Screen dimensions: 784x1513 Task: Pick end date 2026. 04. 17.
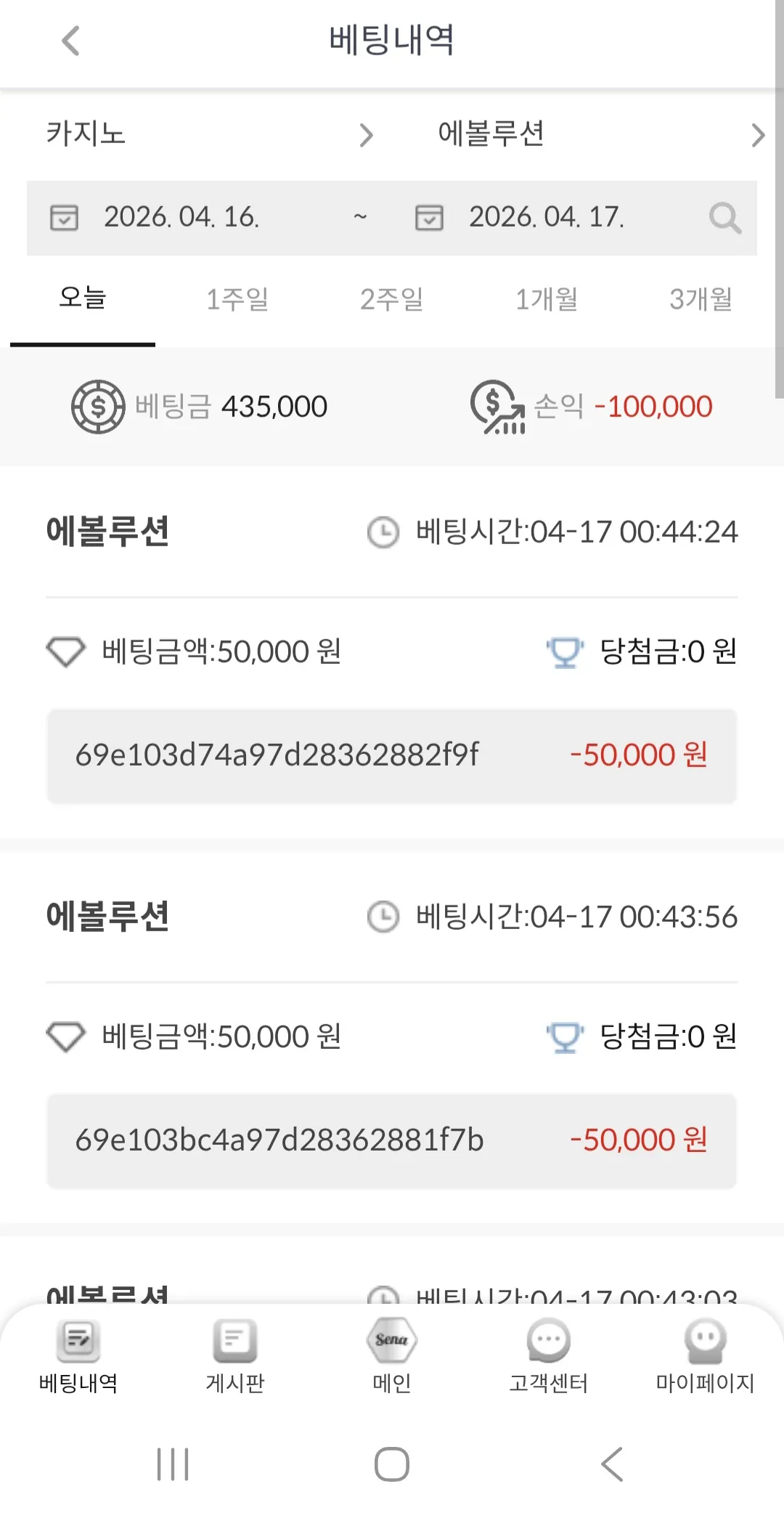coord(546,217)
